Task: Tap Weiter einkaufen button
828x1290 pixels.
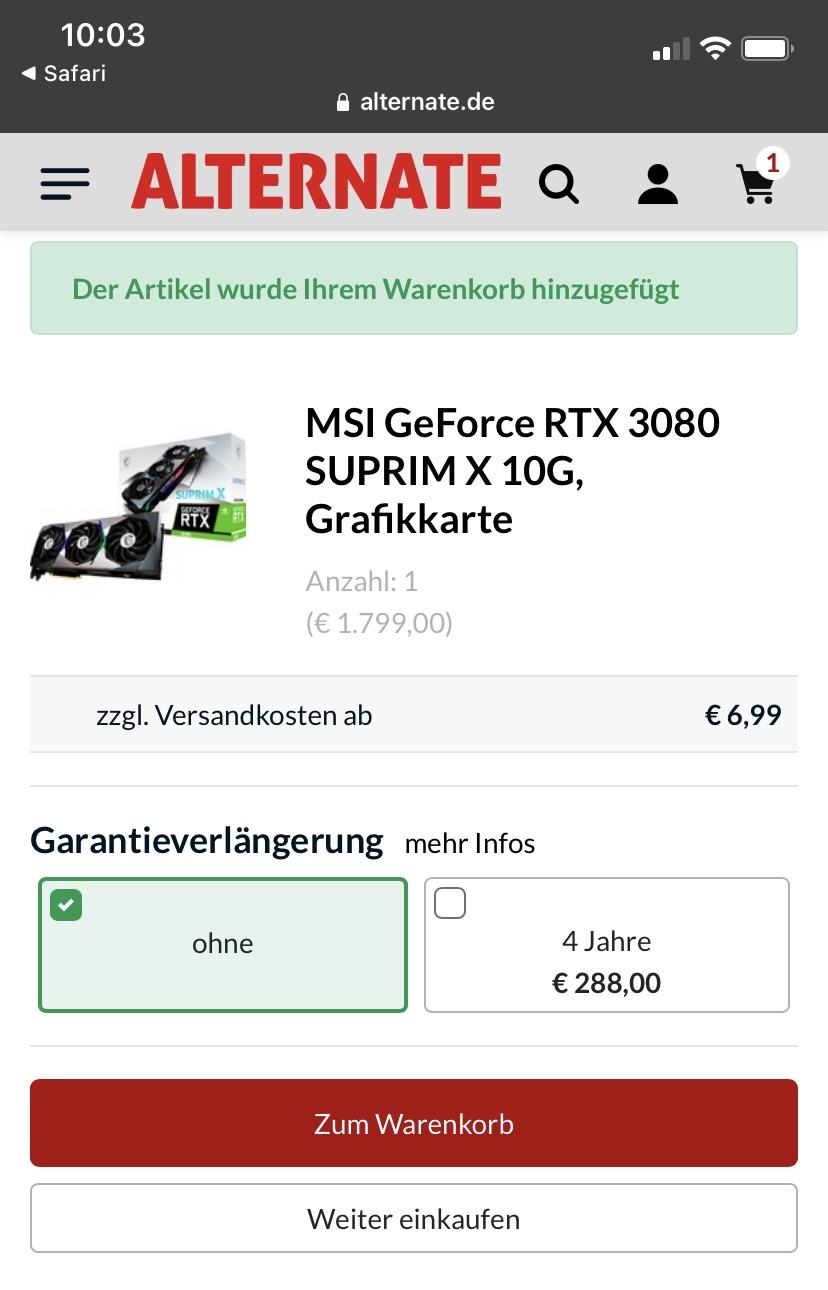Action: (x=414, y=1219)
